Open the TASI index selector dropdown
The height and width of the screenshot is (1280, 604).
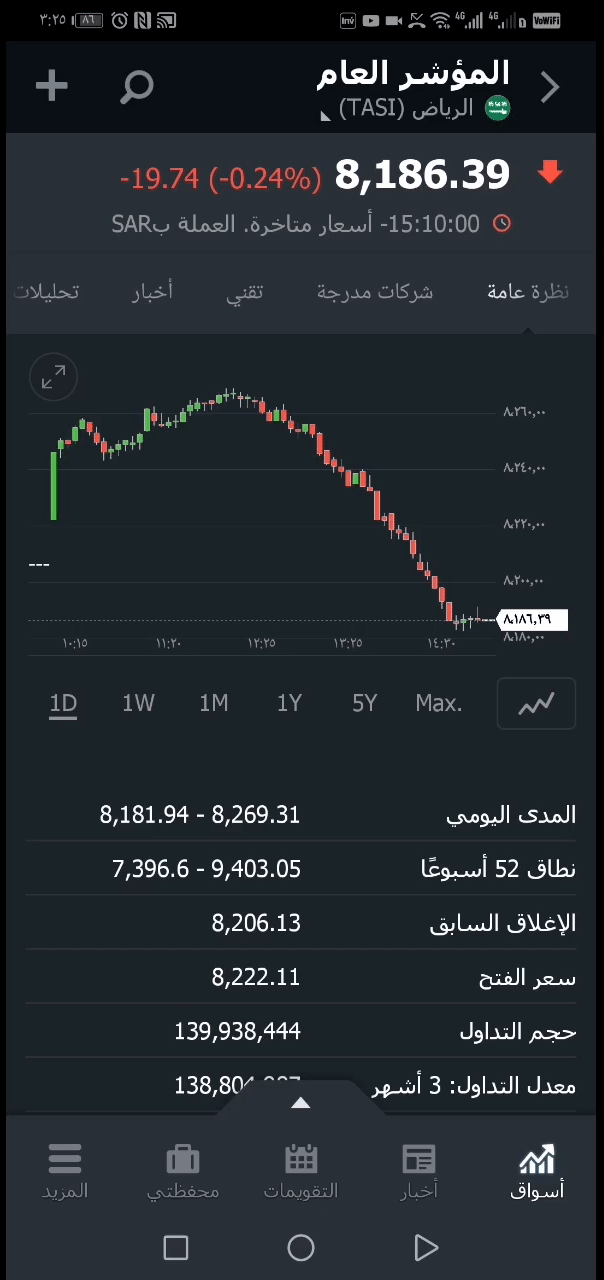coord(415,108)
